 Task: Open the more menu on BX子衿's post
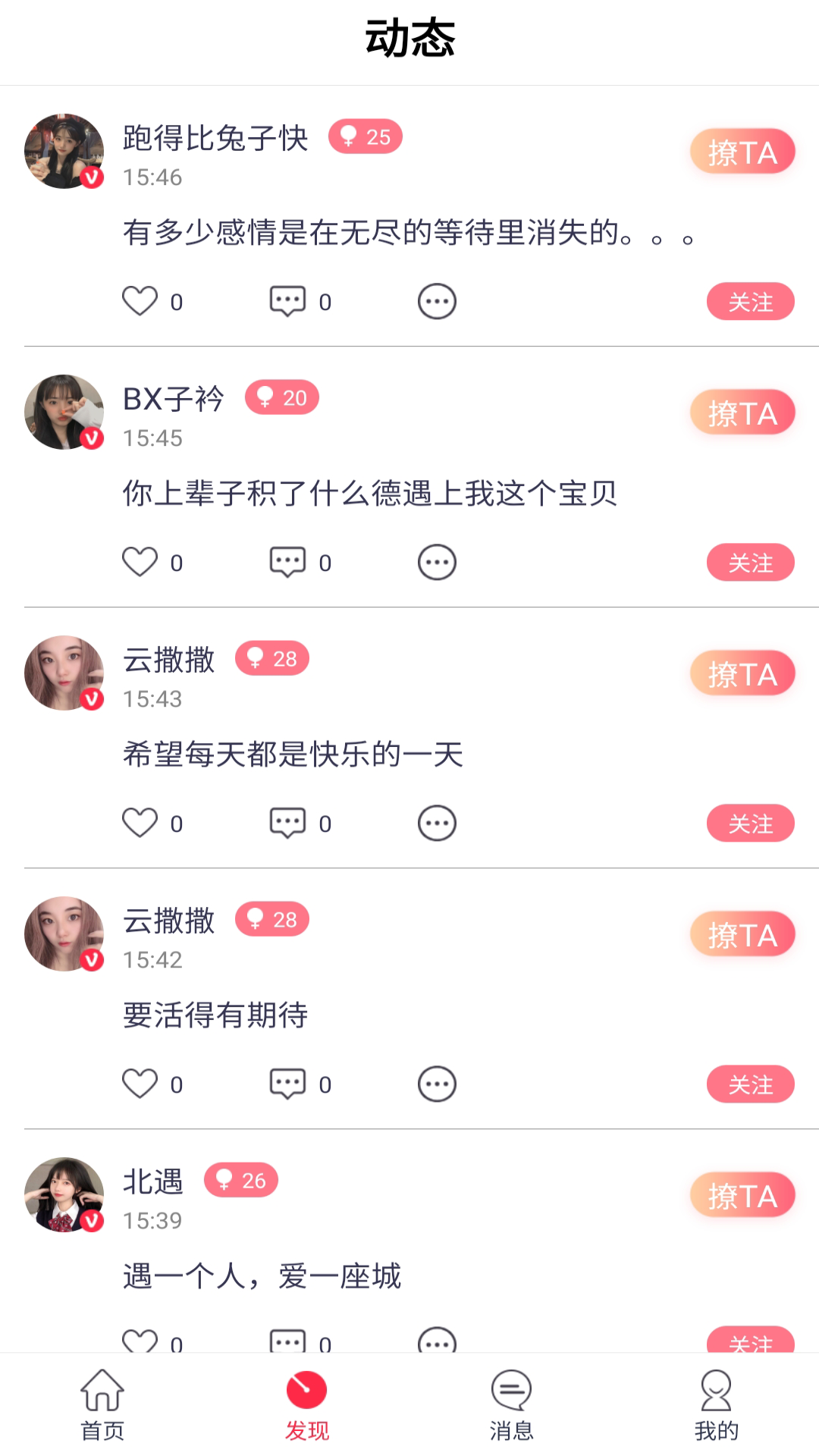point(435,562)
